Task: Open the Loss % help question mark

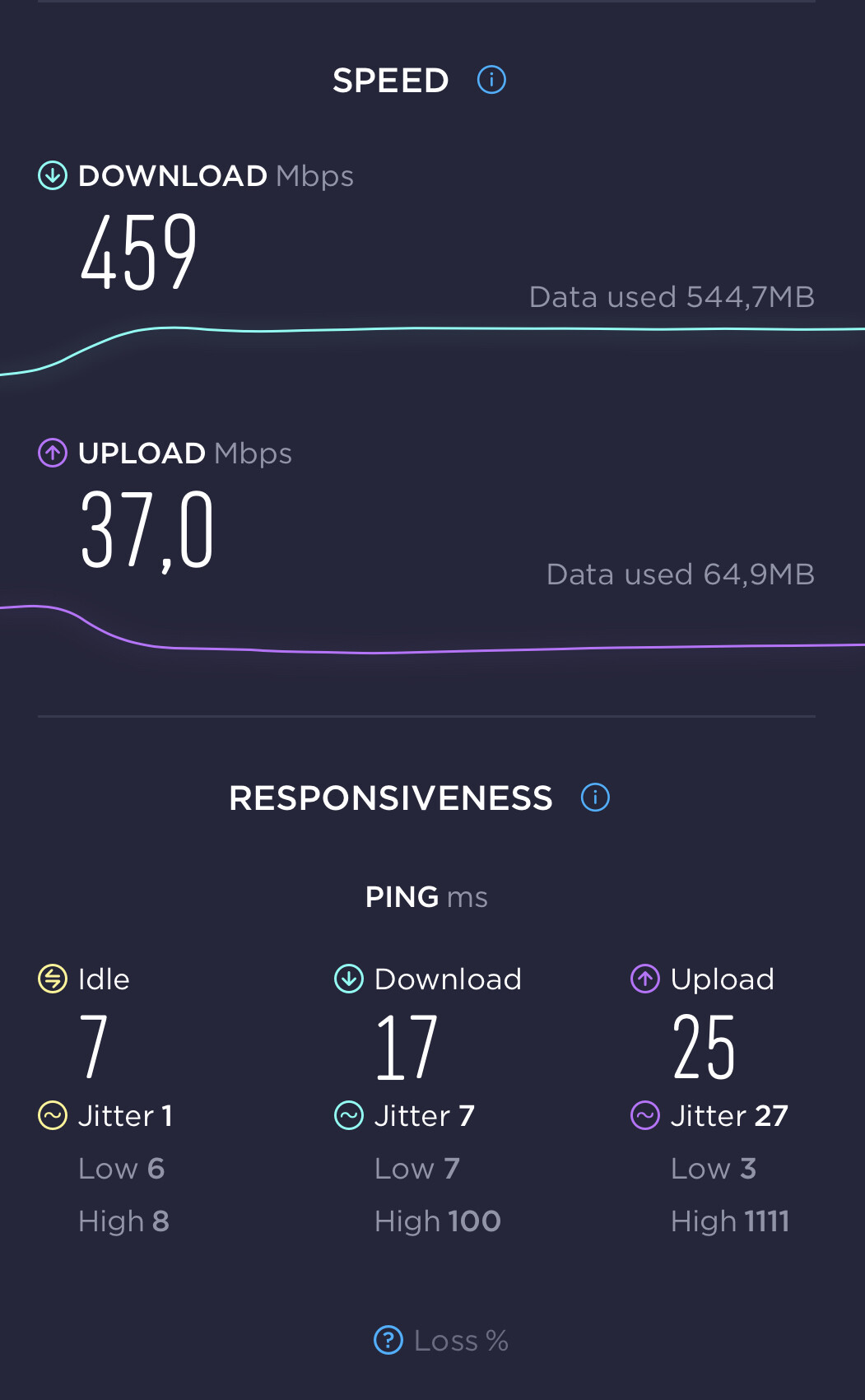Action: pyautogui.click(x=388, y=1340)
